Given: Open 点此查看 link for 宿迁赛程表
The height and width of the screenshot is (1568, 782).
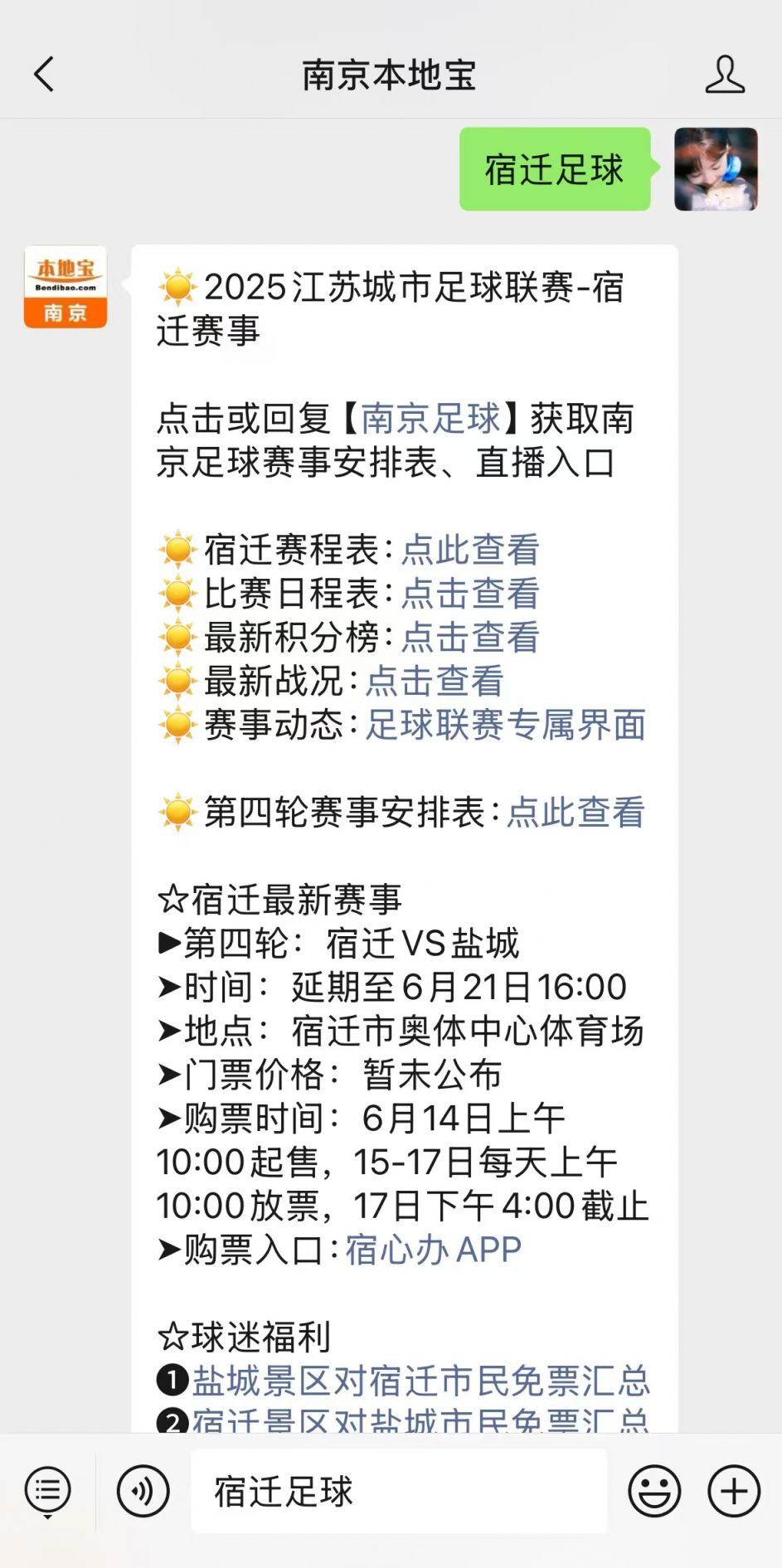Looking at the screenshot, I should click(x=470, y=550).
